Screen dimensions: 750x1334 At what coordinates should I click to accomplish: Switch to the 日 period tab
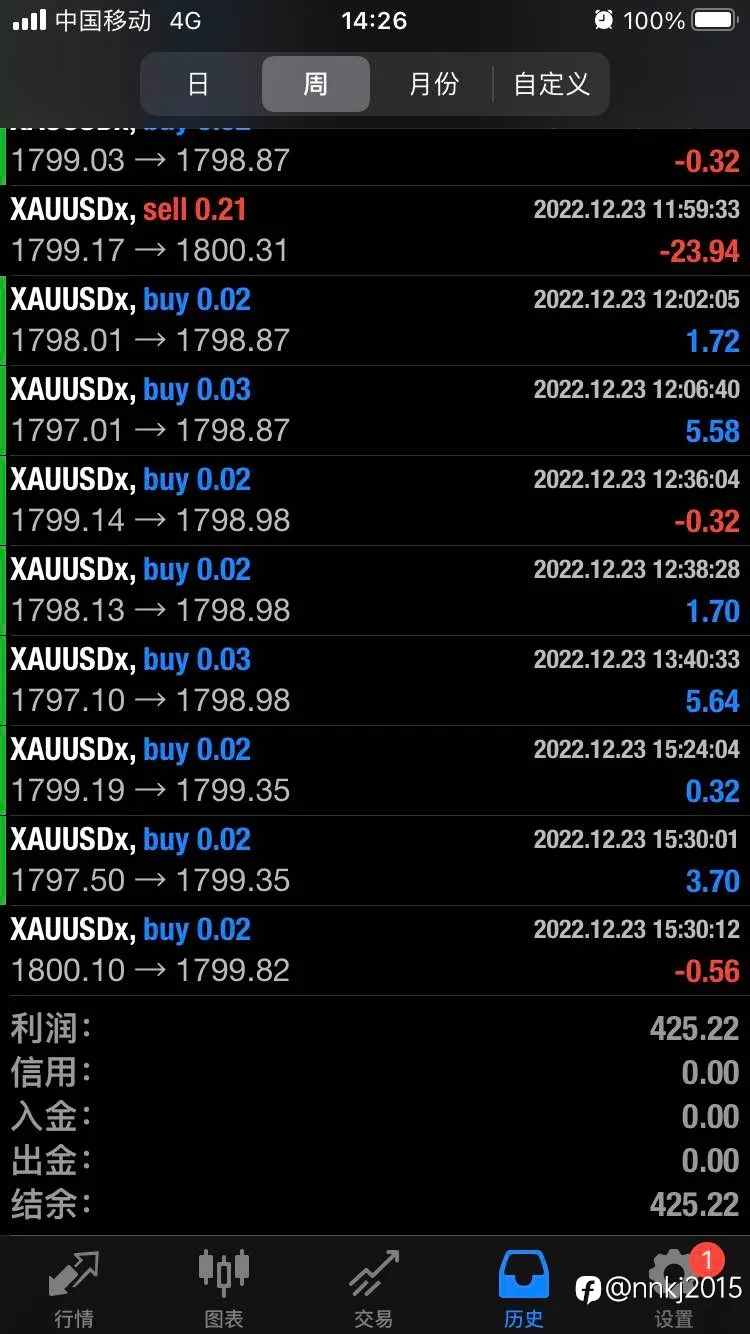pyautogui.click(x=199, y=84)
